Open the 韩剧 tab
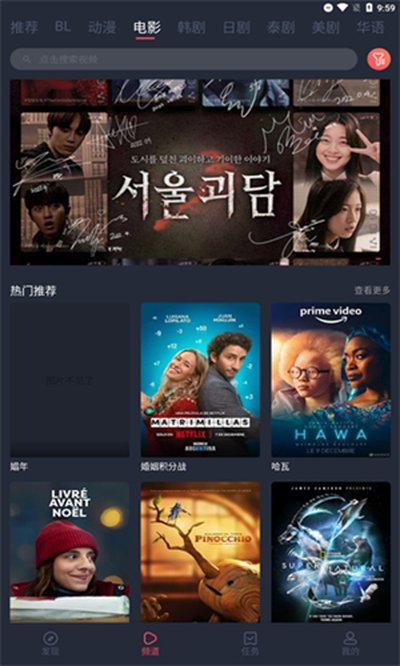 [x=192, y=27]
